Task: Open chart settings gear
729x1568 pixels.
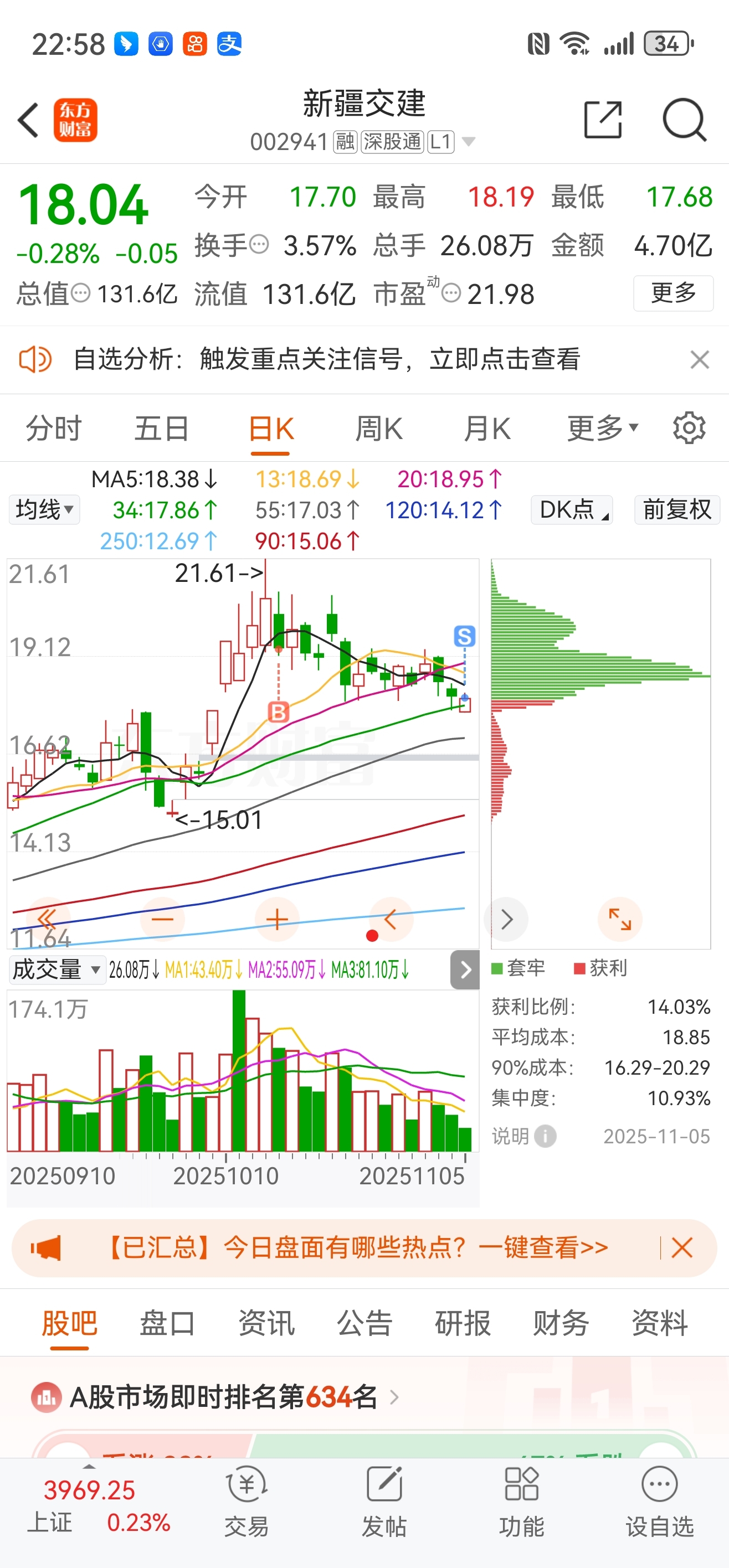Action: [689, 429]
